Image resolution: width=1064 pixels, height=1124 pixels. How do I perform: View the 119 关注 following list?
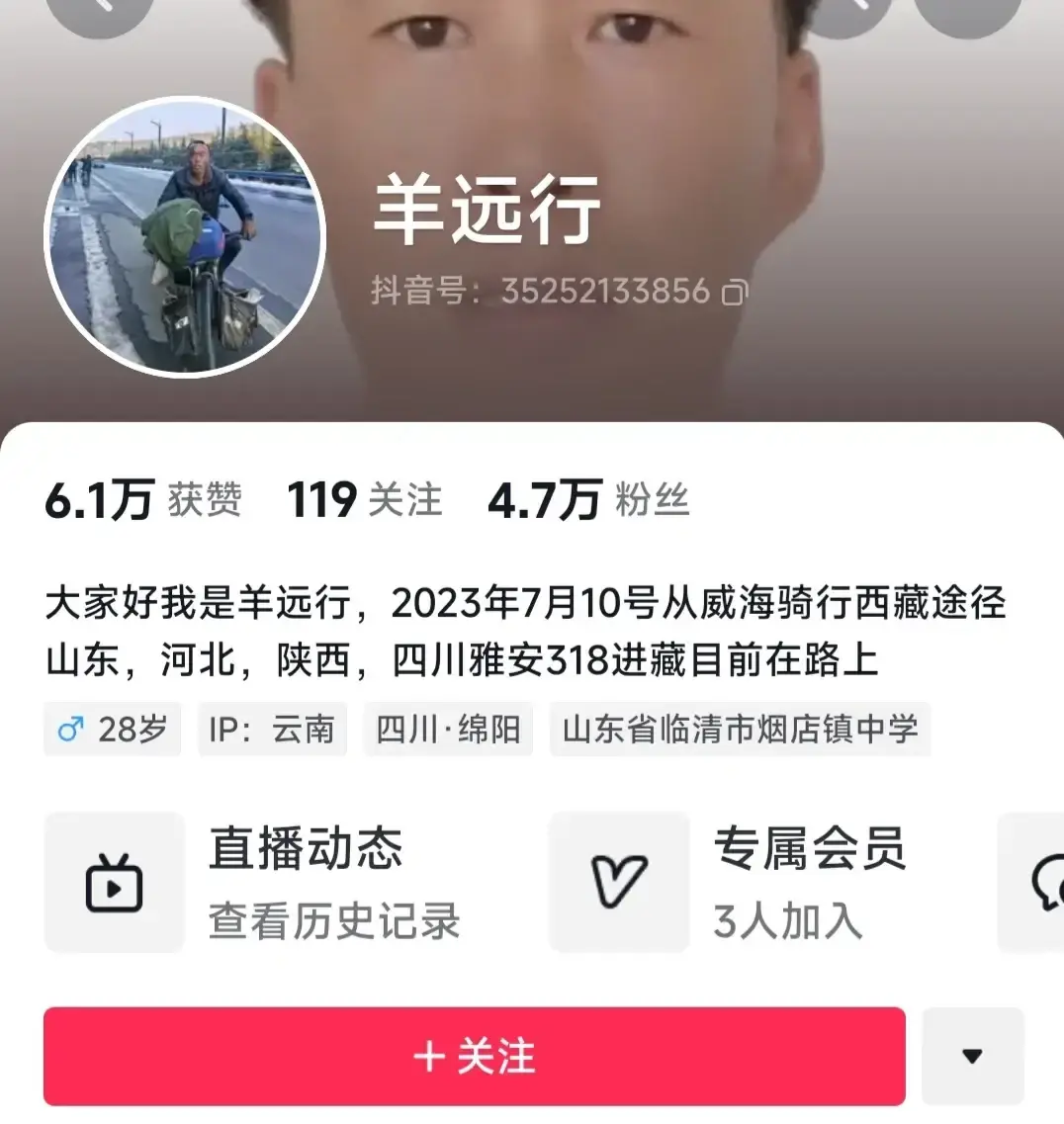pos(364,500)
